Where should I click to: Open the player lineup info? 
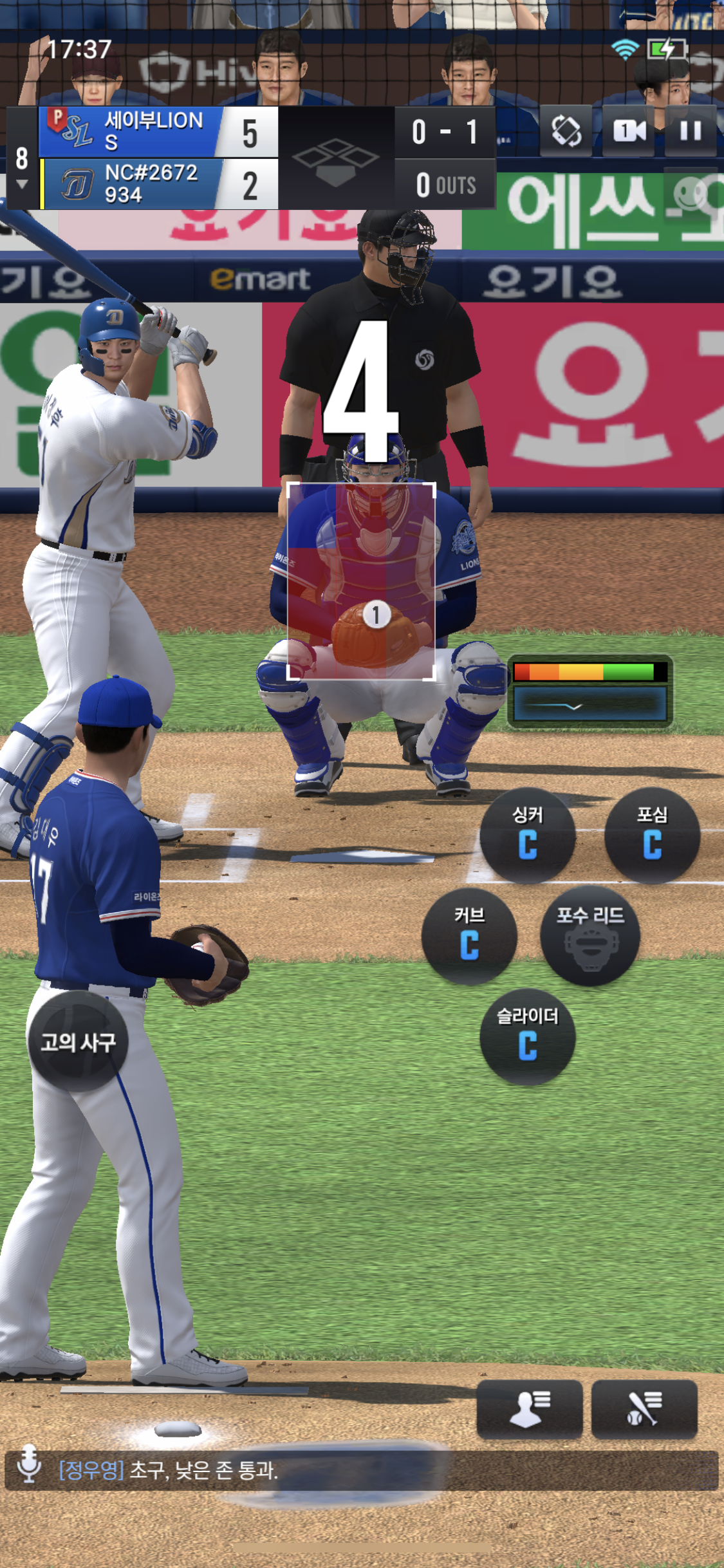529,1409
